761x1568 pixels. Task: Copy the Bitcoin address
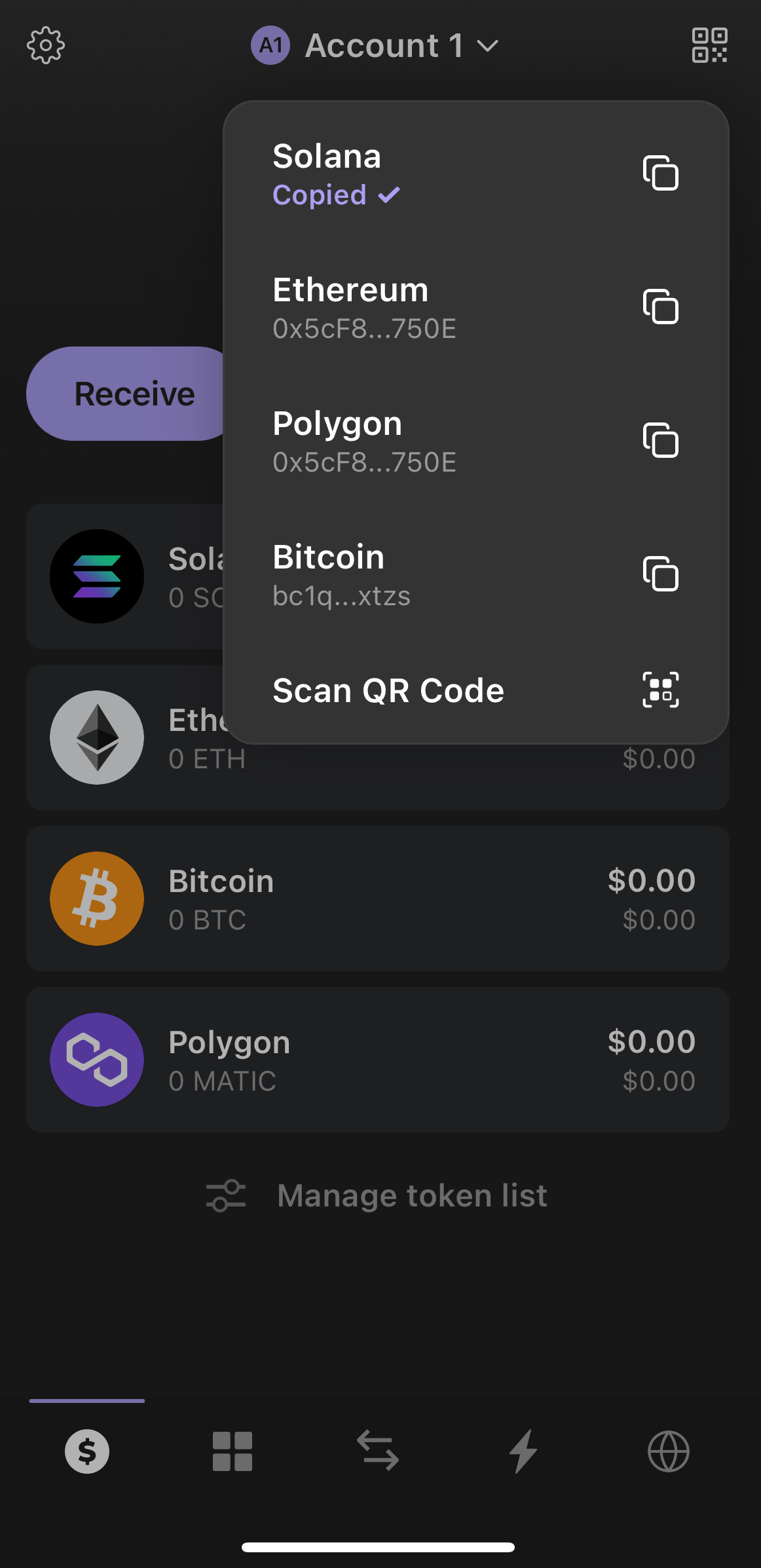(x=660, y=574)
